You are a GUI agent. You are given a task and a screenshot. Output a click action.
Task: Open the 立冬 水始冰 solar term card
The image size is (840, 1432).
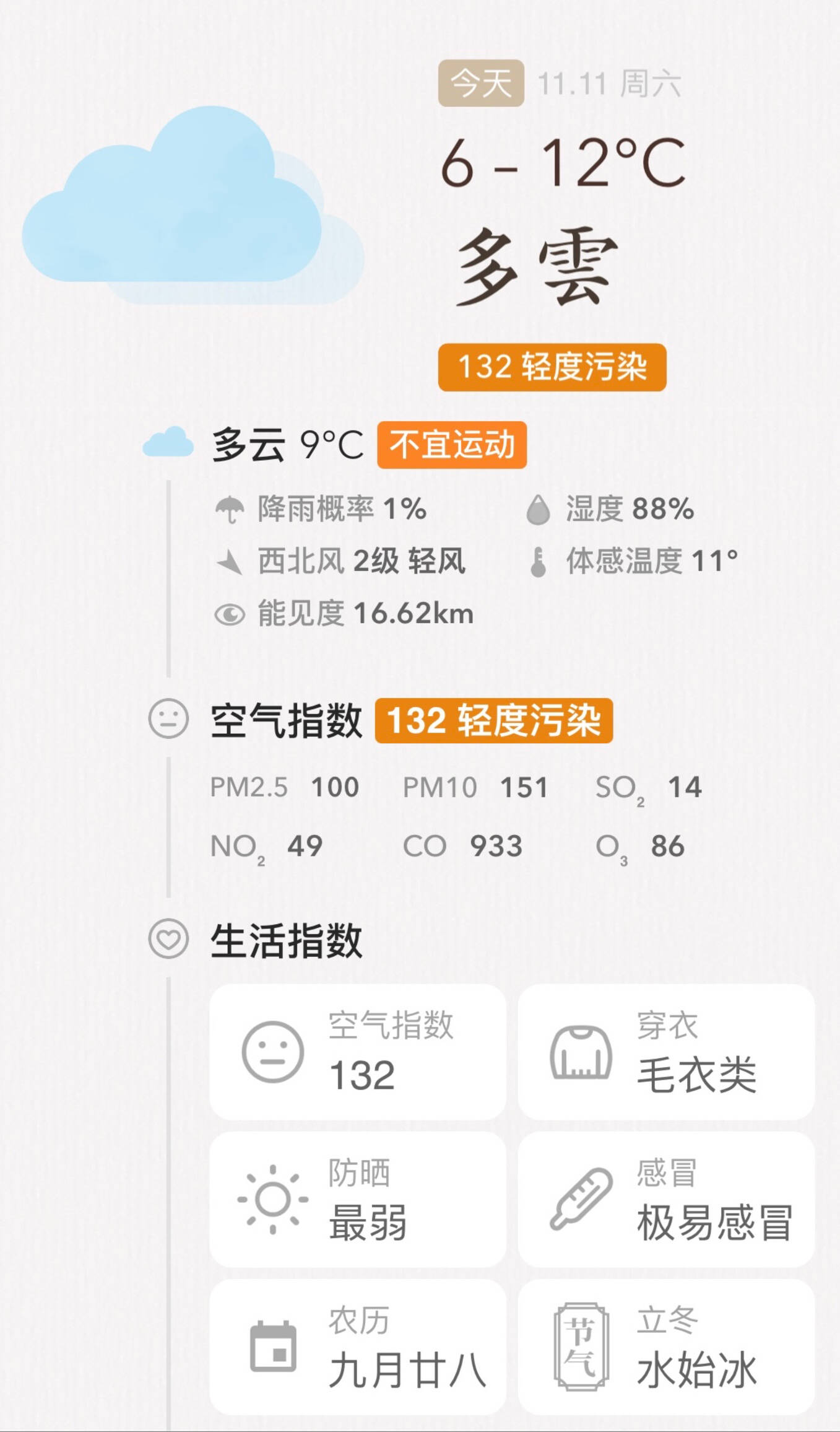665,1347
